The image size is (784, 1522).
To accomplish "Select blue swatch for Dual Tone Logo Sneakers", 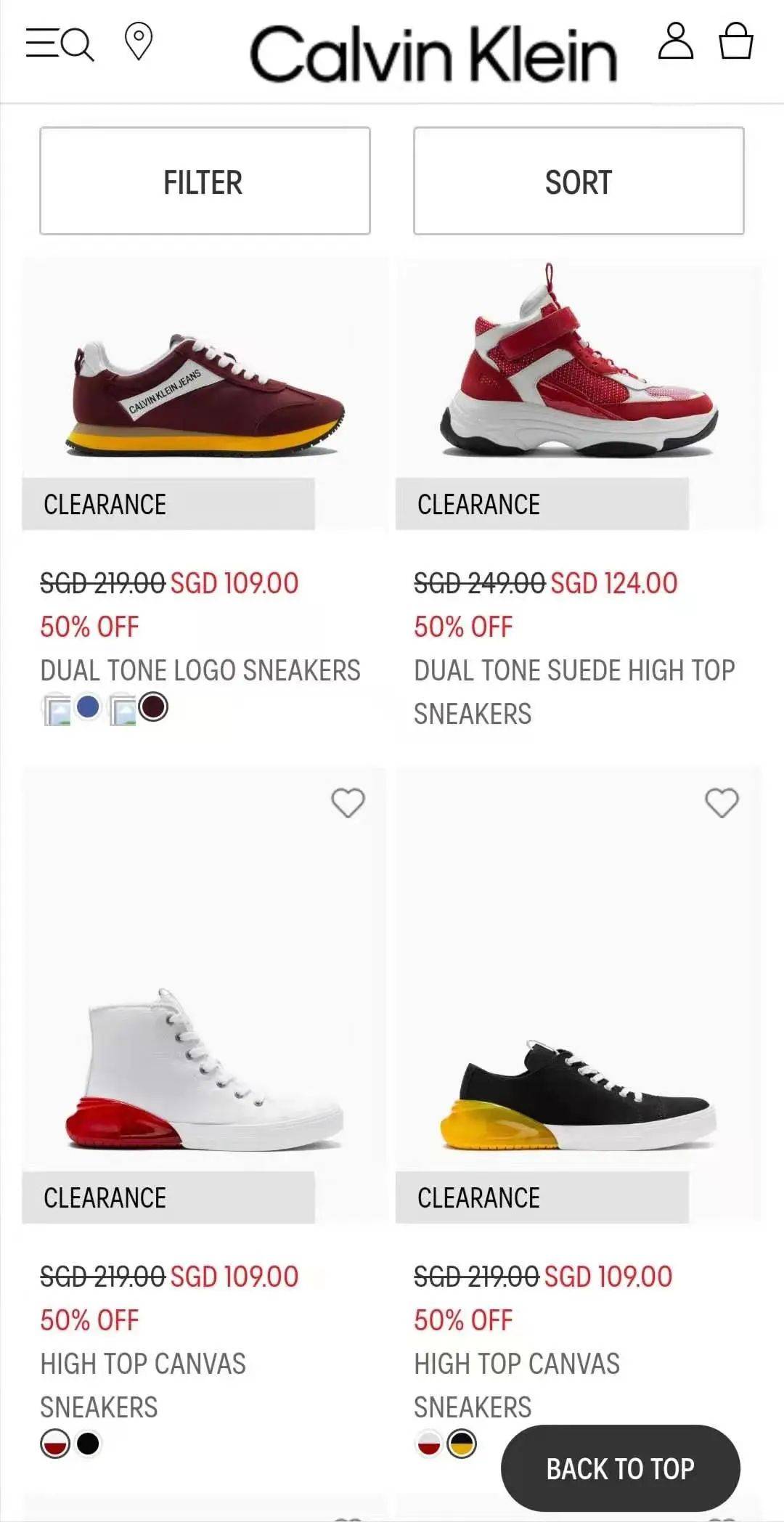I will (88, 707).
